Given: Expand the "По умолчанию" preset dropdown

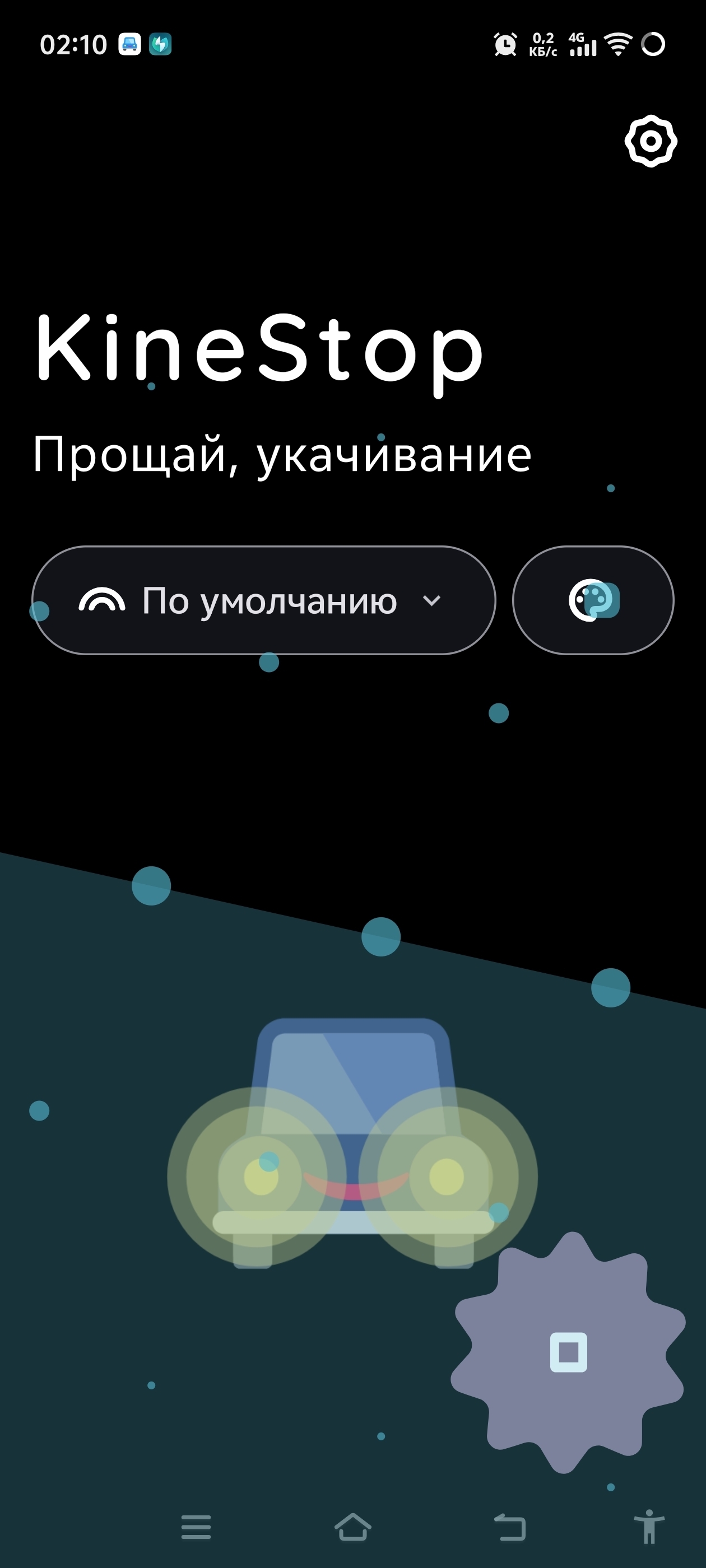Looking at the screenshot, I should (264, 600).
